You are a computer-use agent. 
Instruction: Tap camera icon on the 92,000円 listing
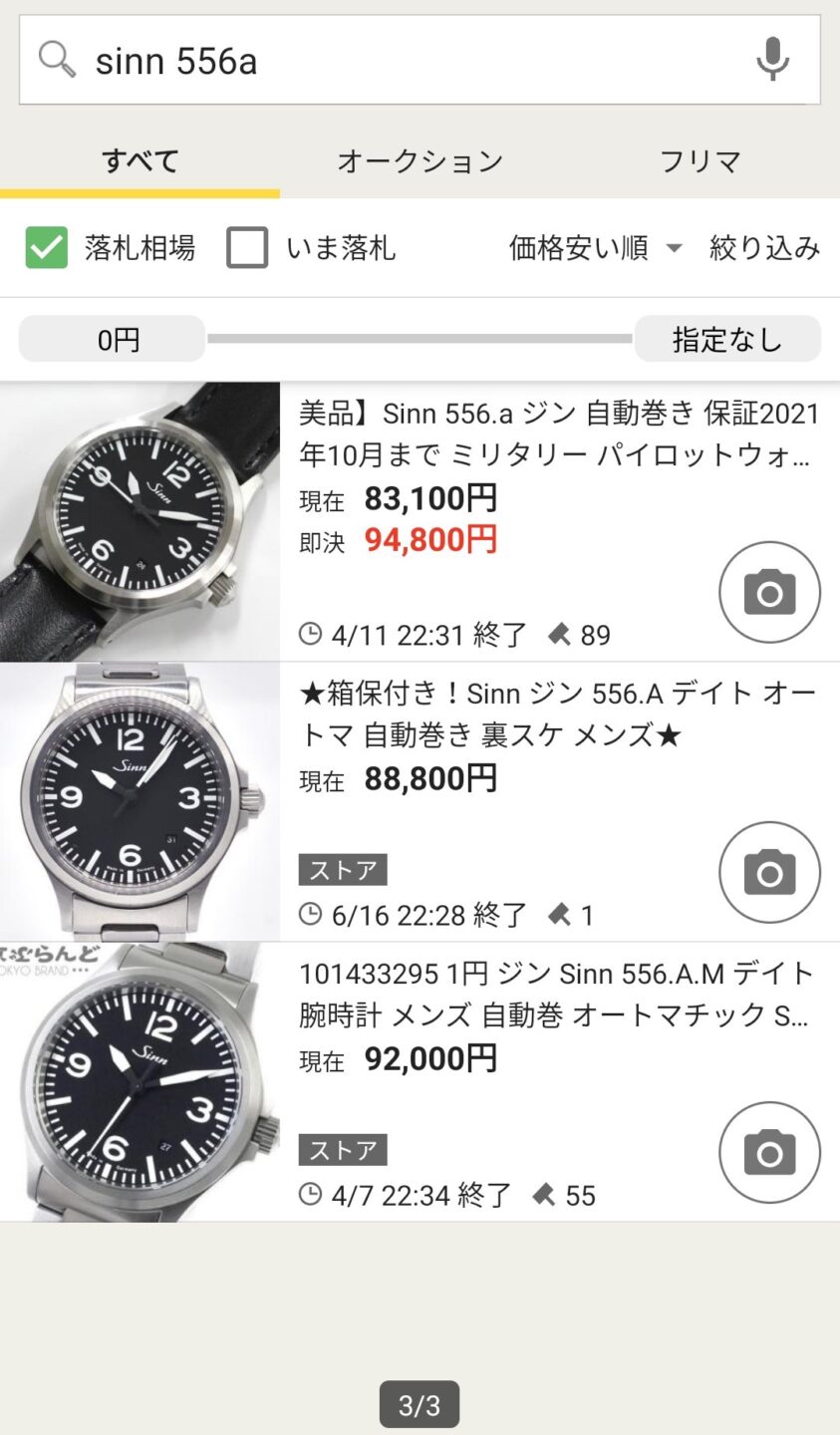pyautogui.click(x=769, y=1153)
